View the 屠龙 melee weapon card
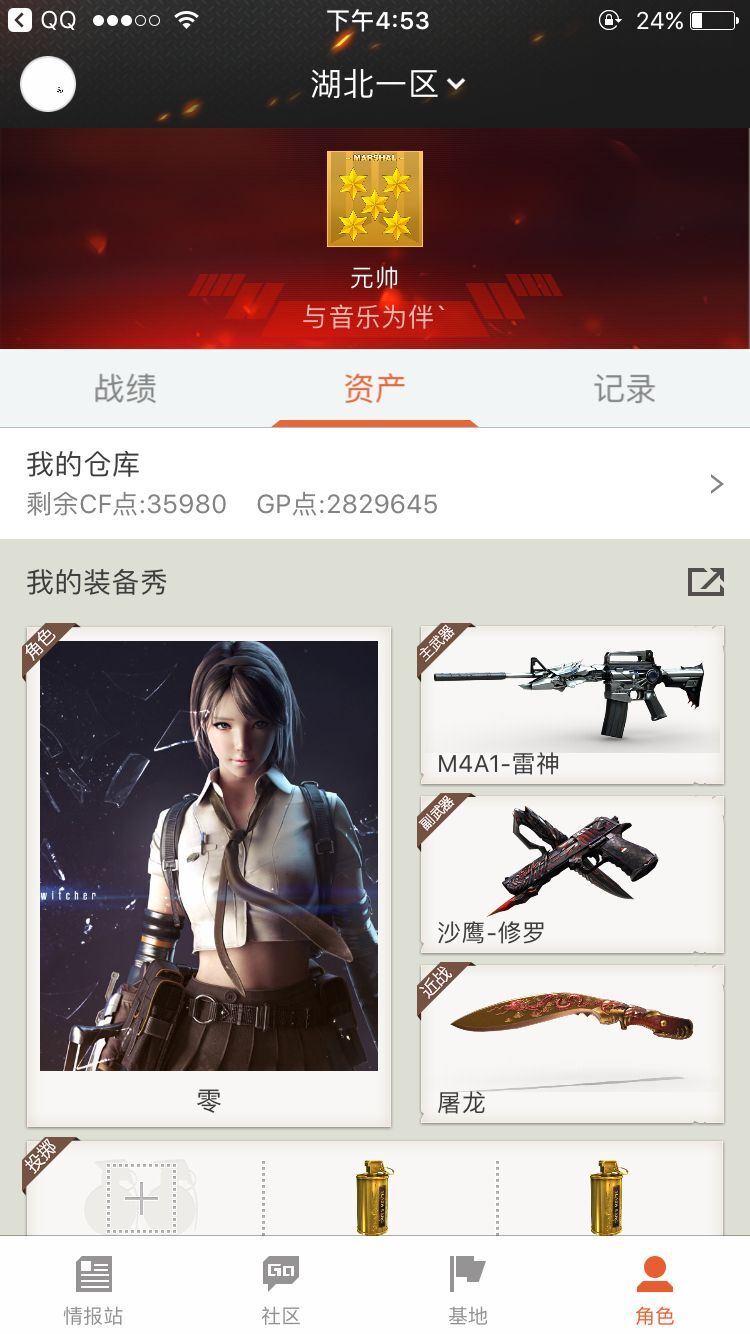The width and height of the screenshot is (750, 1334). (x=572, y=1044)
